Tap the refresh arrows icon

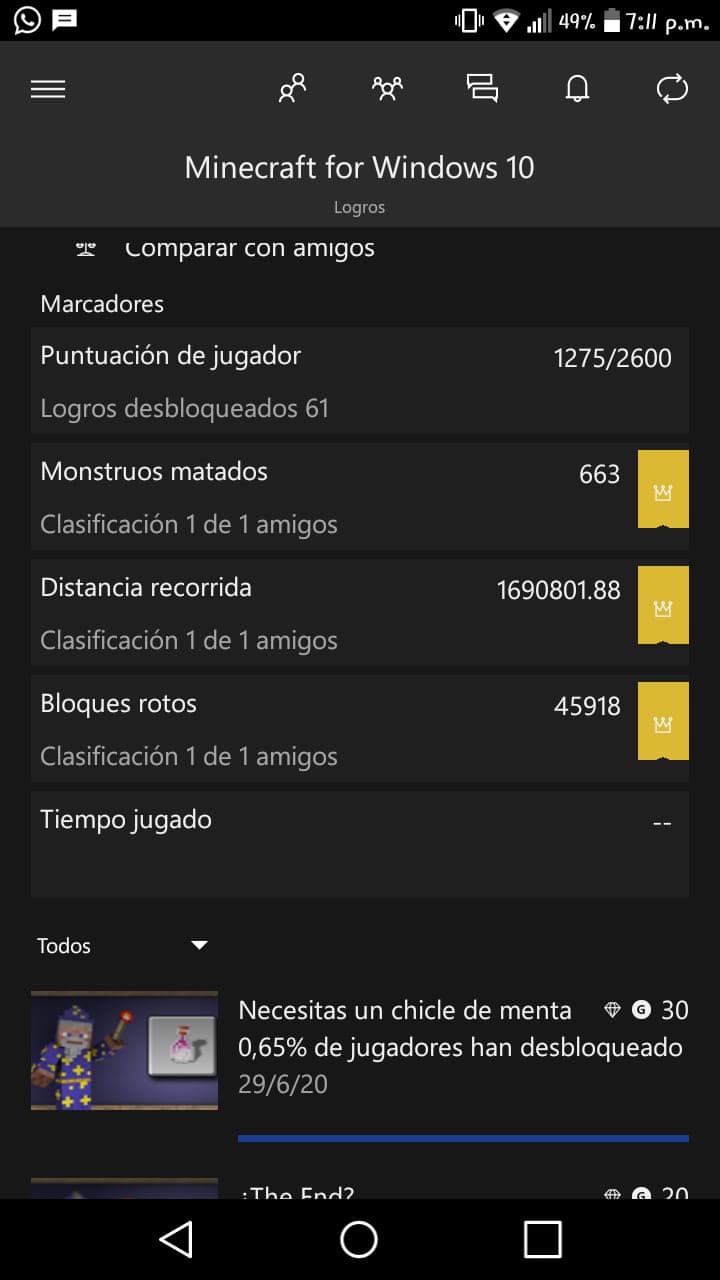point(672,90)
